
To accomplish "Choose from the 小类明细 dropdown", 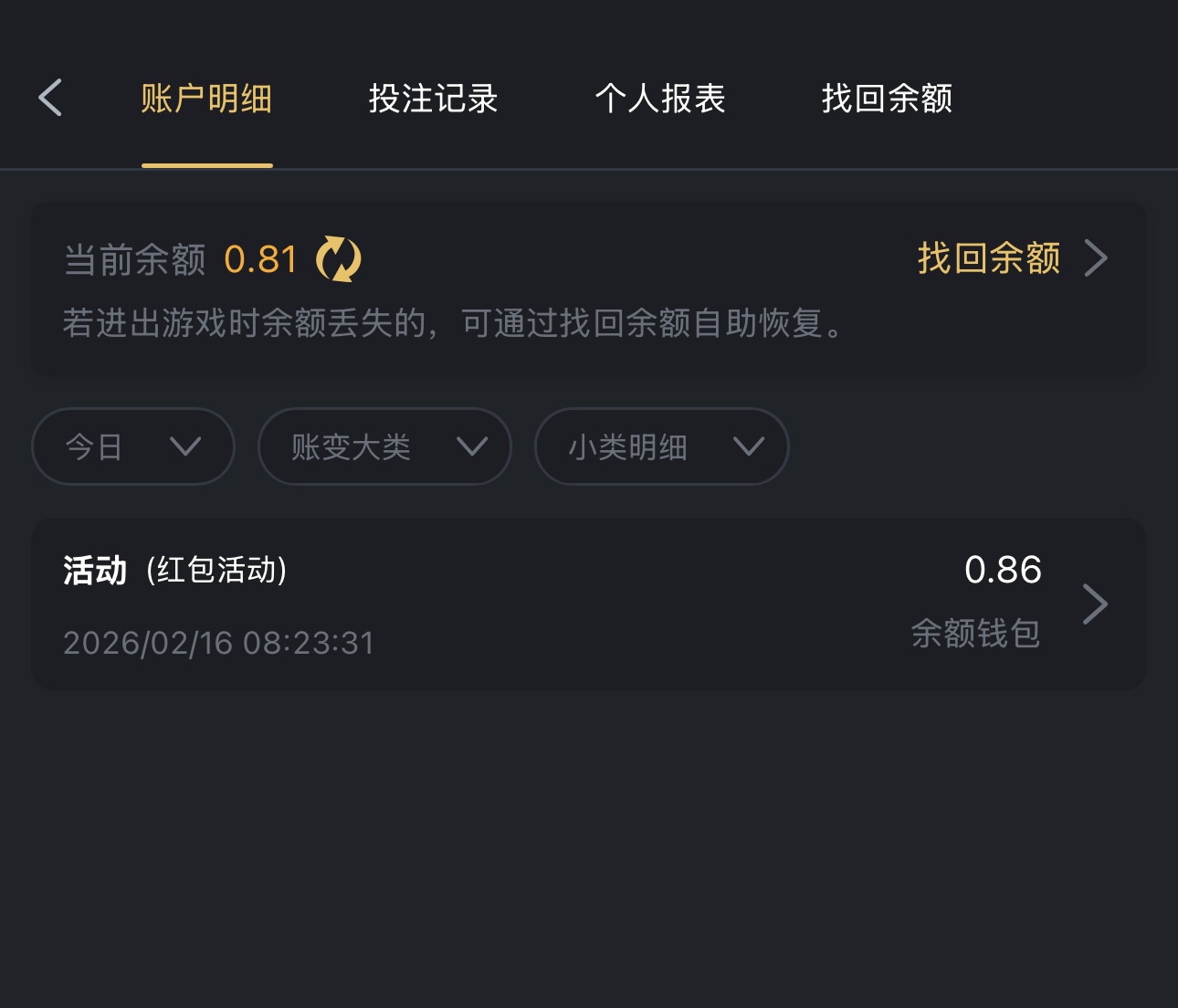I will (x=661, y=446).
